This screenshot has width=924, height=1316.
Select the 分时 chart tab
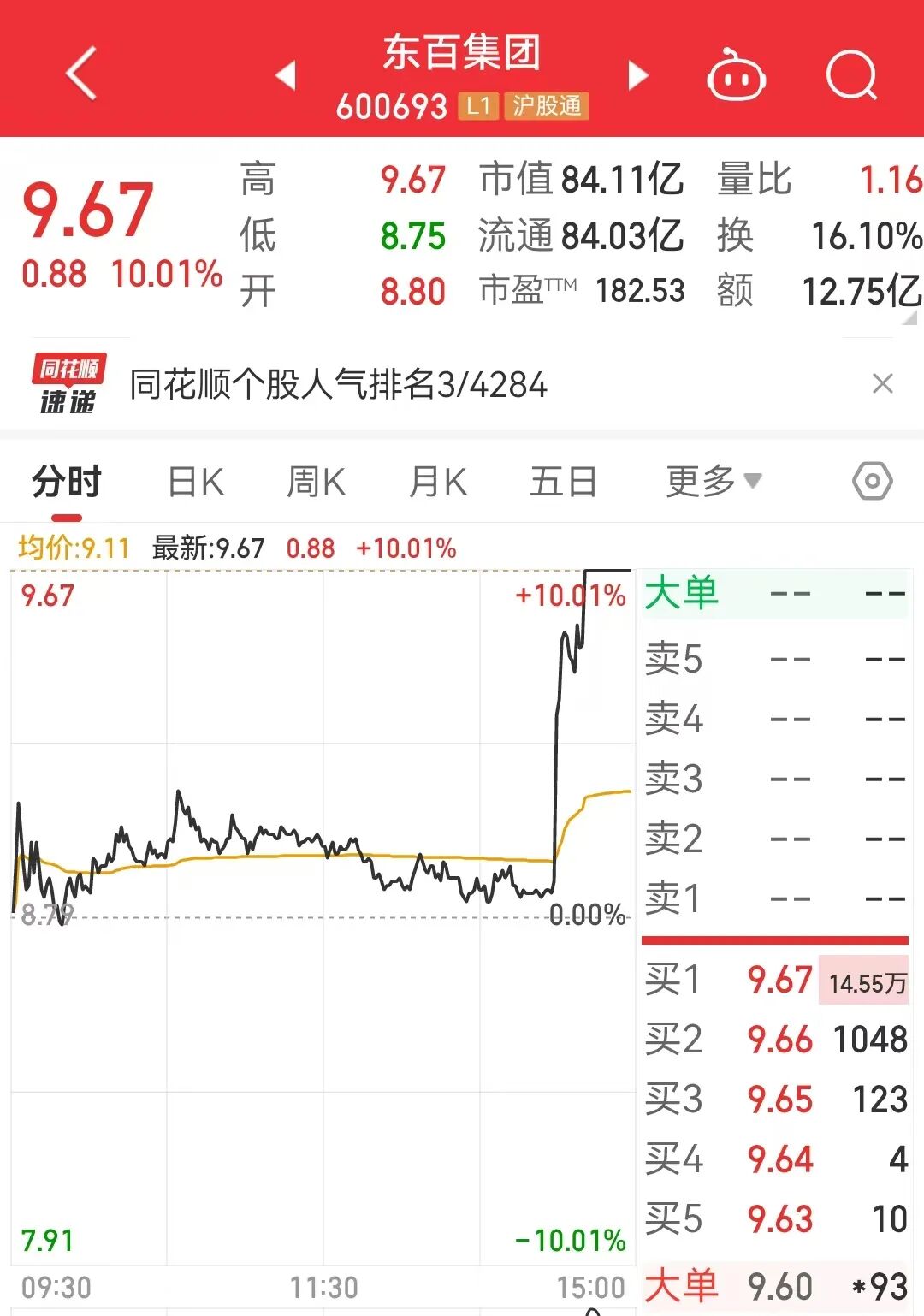67,482
